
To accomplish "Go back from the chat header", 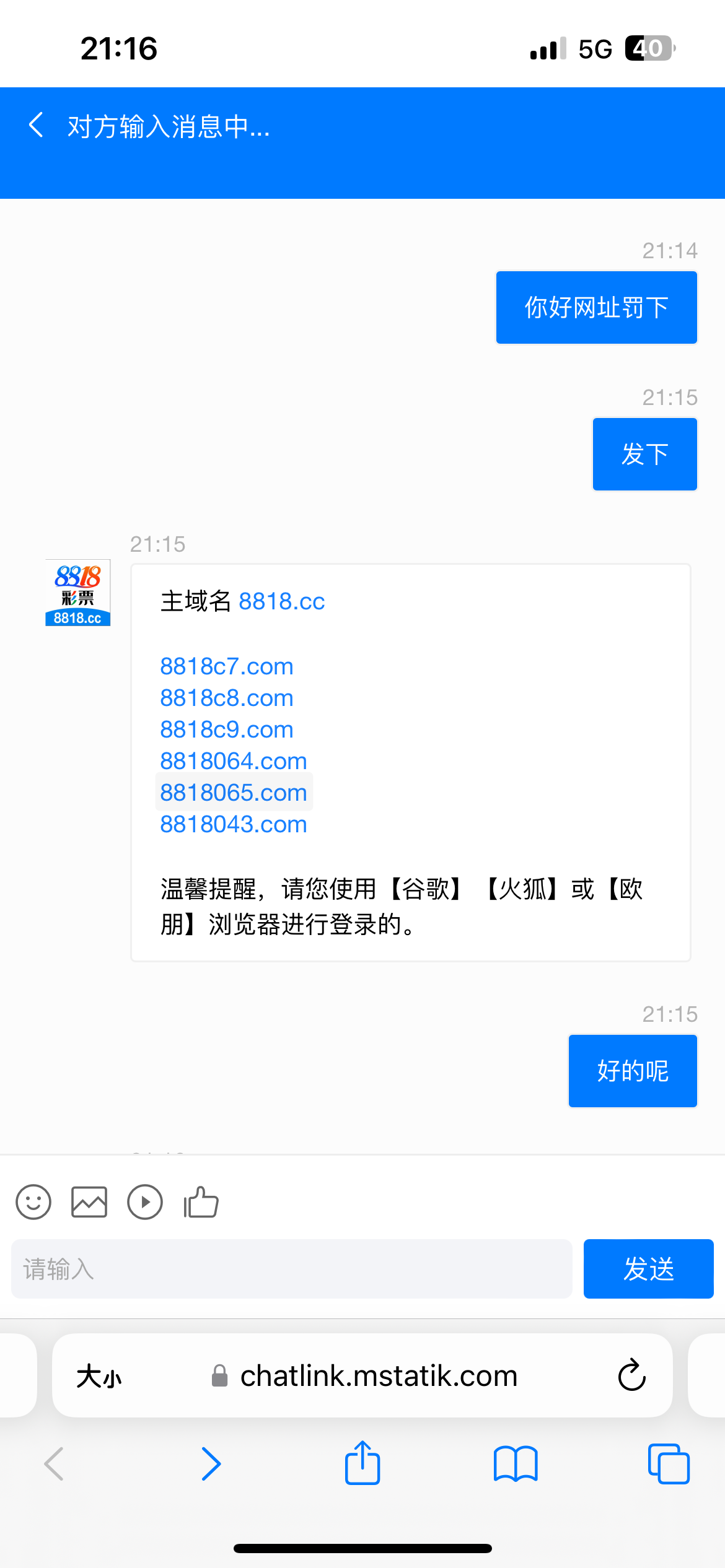I will pyautogui.click(x=37, y=124).
